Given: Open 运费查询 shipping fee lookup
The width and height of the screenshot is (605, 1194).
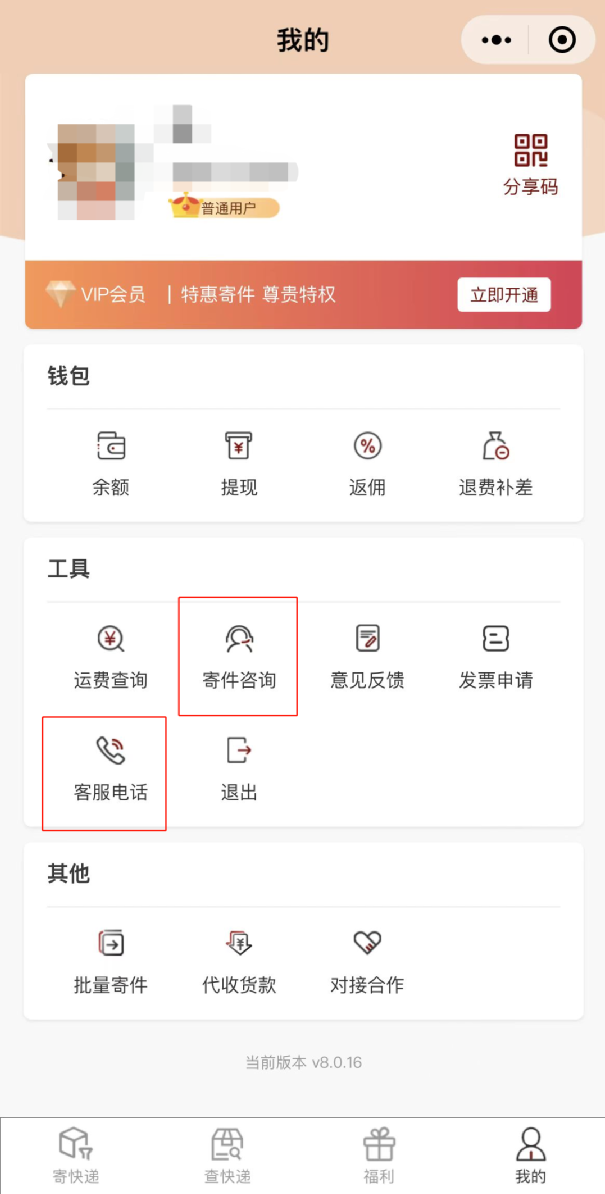Looking at the screenshot, I should [x=111, y=656].
